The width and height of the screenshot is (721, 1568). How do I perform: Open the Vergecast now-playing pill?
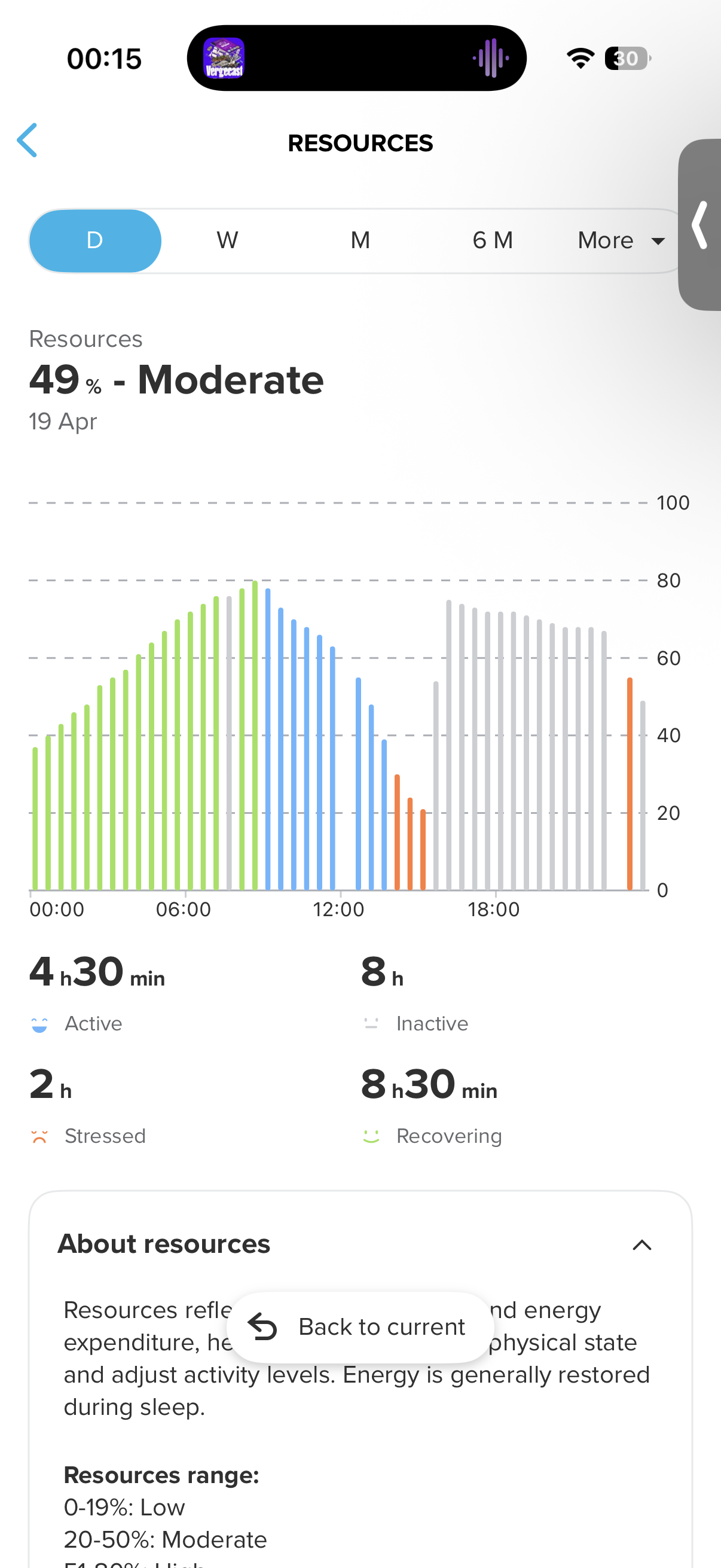coord(356,59)
